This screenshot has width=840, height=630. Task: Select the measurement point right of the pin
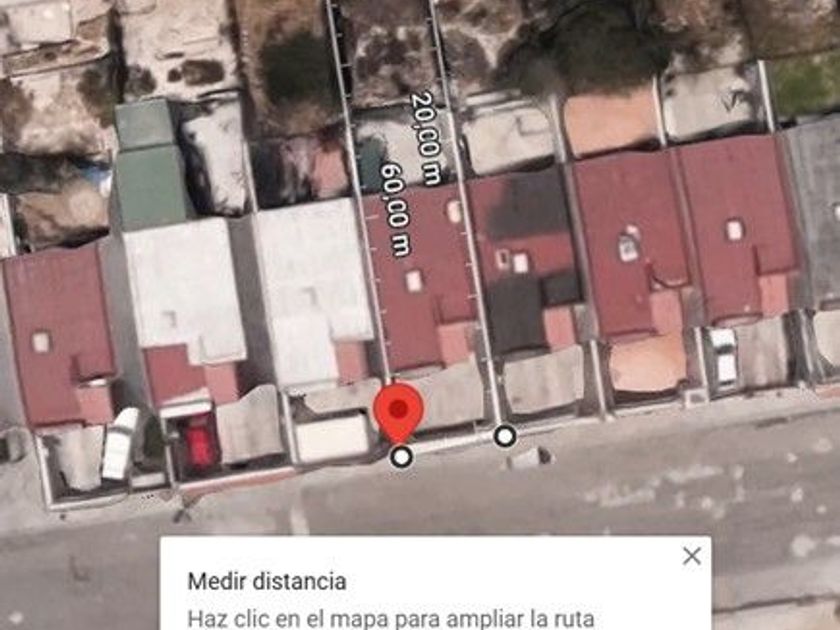pyautogui.click(x=505, y=435)
